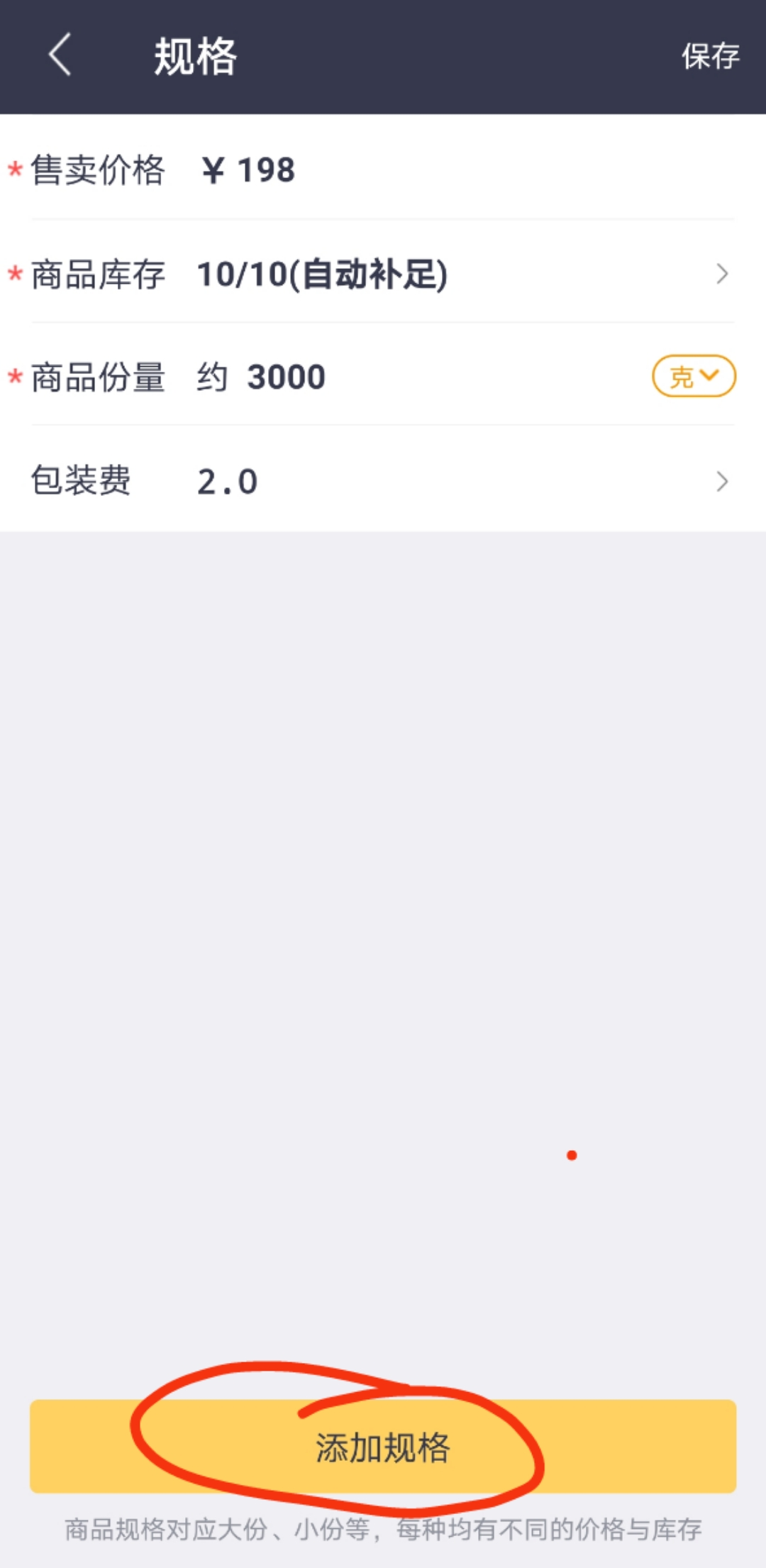Open the 克 unit dropdown
Screen dimensions: 766x1568
pyautogui.click(x=694, y=376)
